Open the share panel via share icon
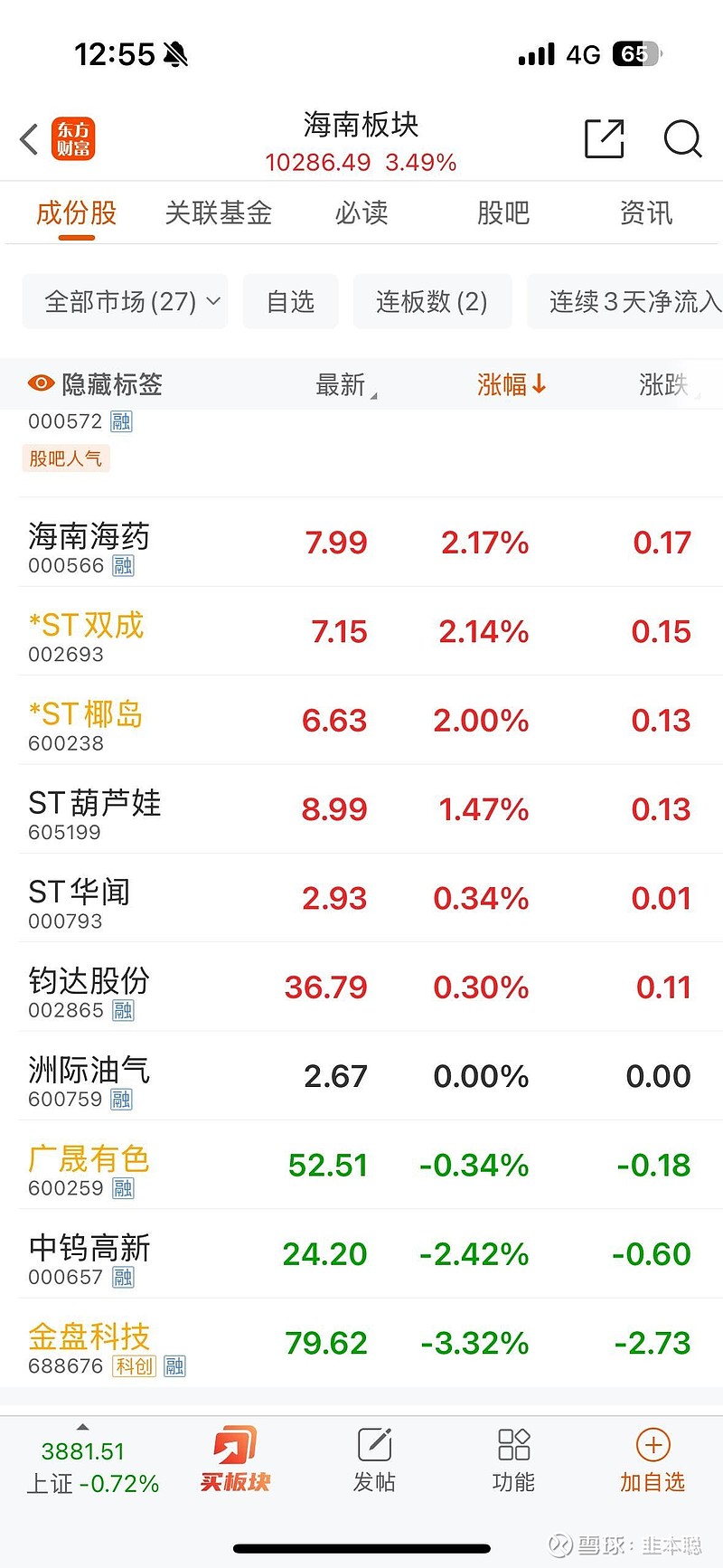Viewport: 723px width, 1568px height. click(x=604, y=139)
